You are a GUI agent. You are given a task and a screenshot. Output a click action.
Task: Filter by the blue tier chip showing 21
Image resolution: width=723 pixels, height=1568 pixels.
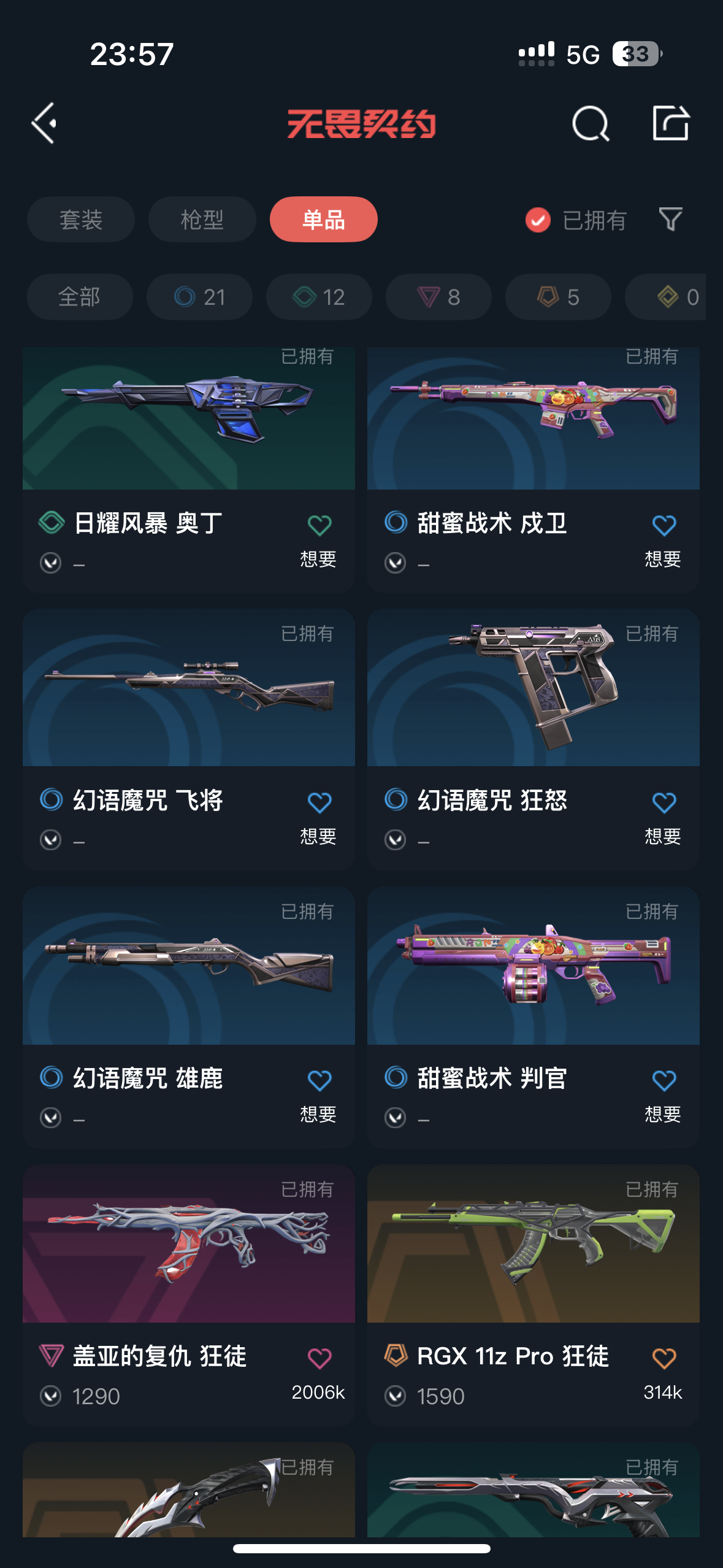(199, 297)
